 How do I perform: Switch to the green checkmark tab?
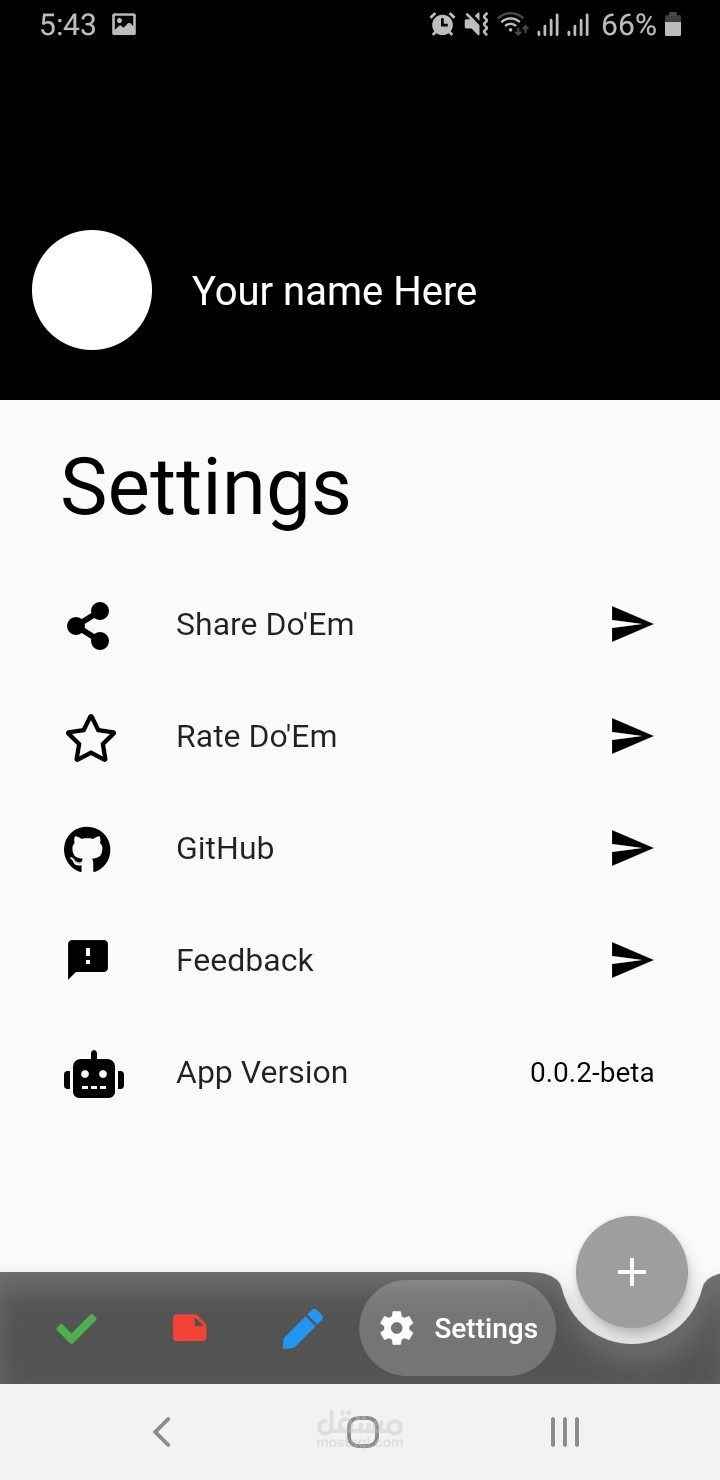[77, 1328]
